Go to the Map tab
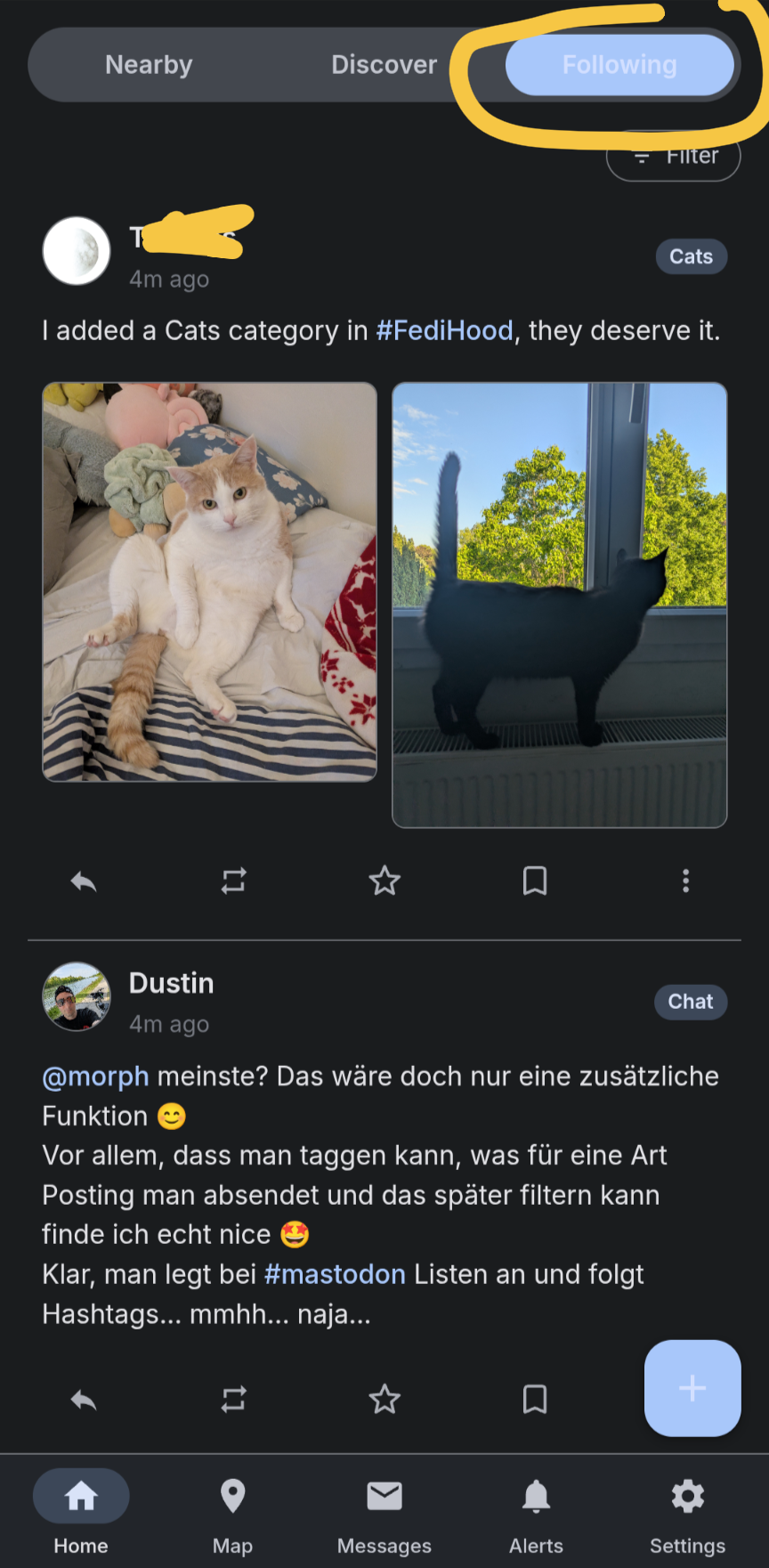This screenshot has width=769, height=1568. (x=232, y=1513)
